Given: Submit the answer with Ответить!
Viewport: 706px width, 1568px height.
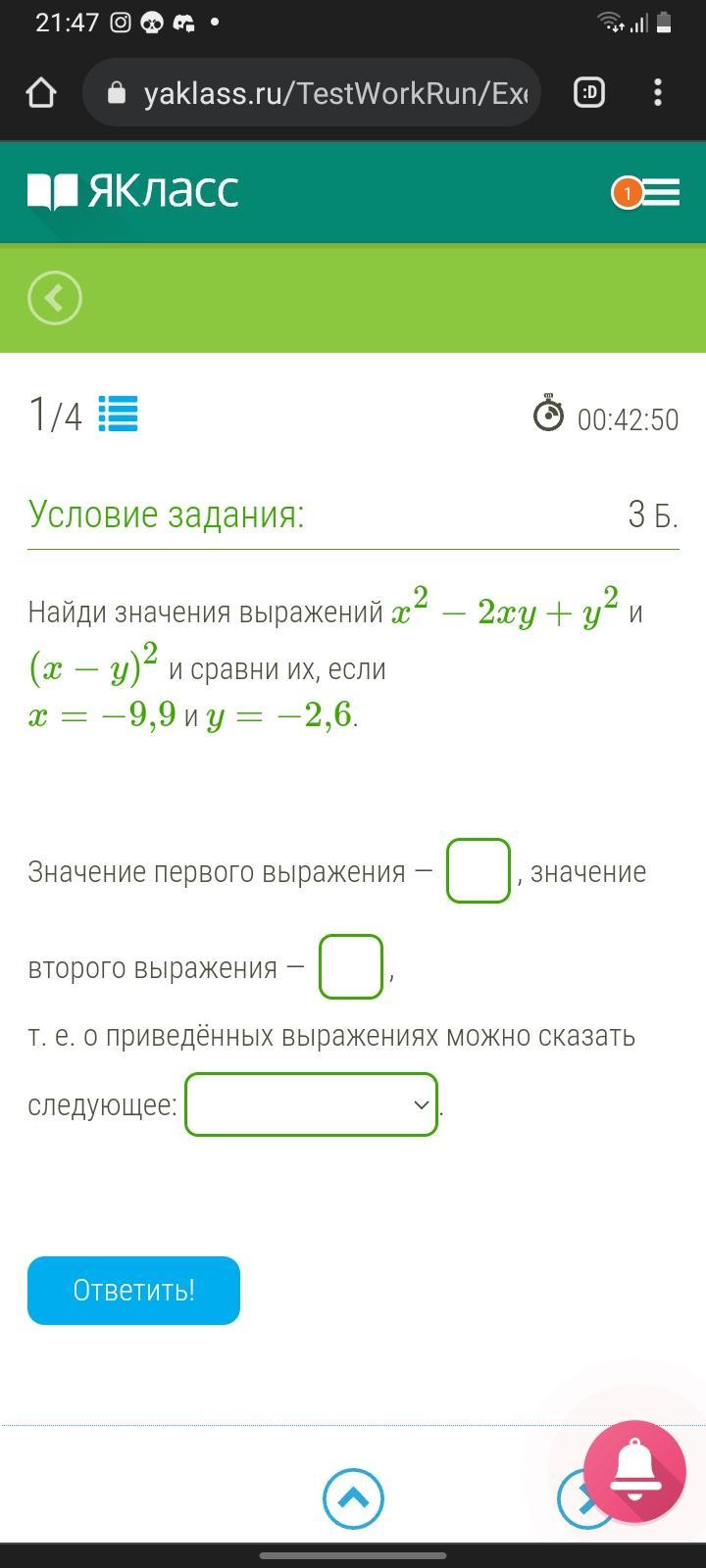Looking at the screenshot, I should tap(133, 1290).
